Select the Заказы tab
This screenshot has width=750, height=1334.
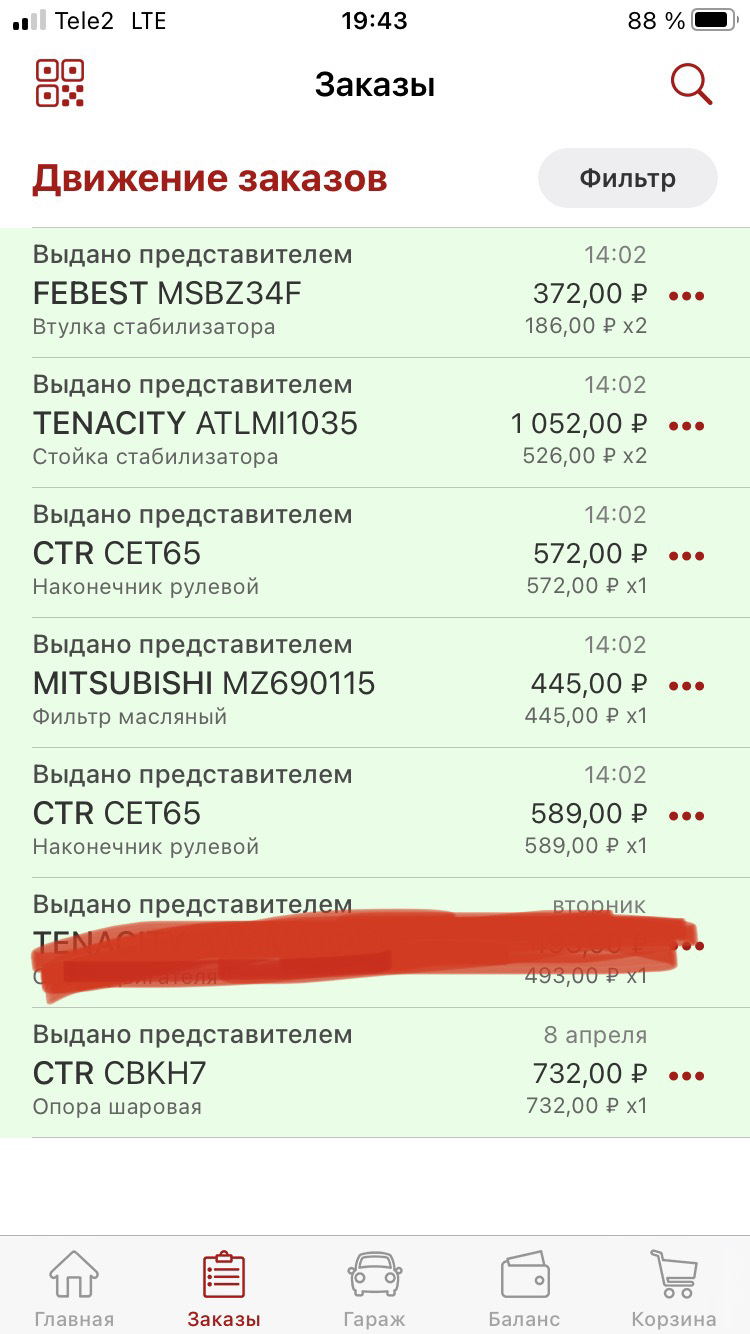click(224, 1290)
